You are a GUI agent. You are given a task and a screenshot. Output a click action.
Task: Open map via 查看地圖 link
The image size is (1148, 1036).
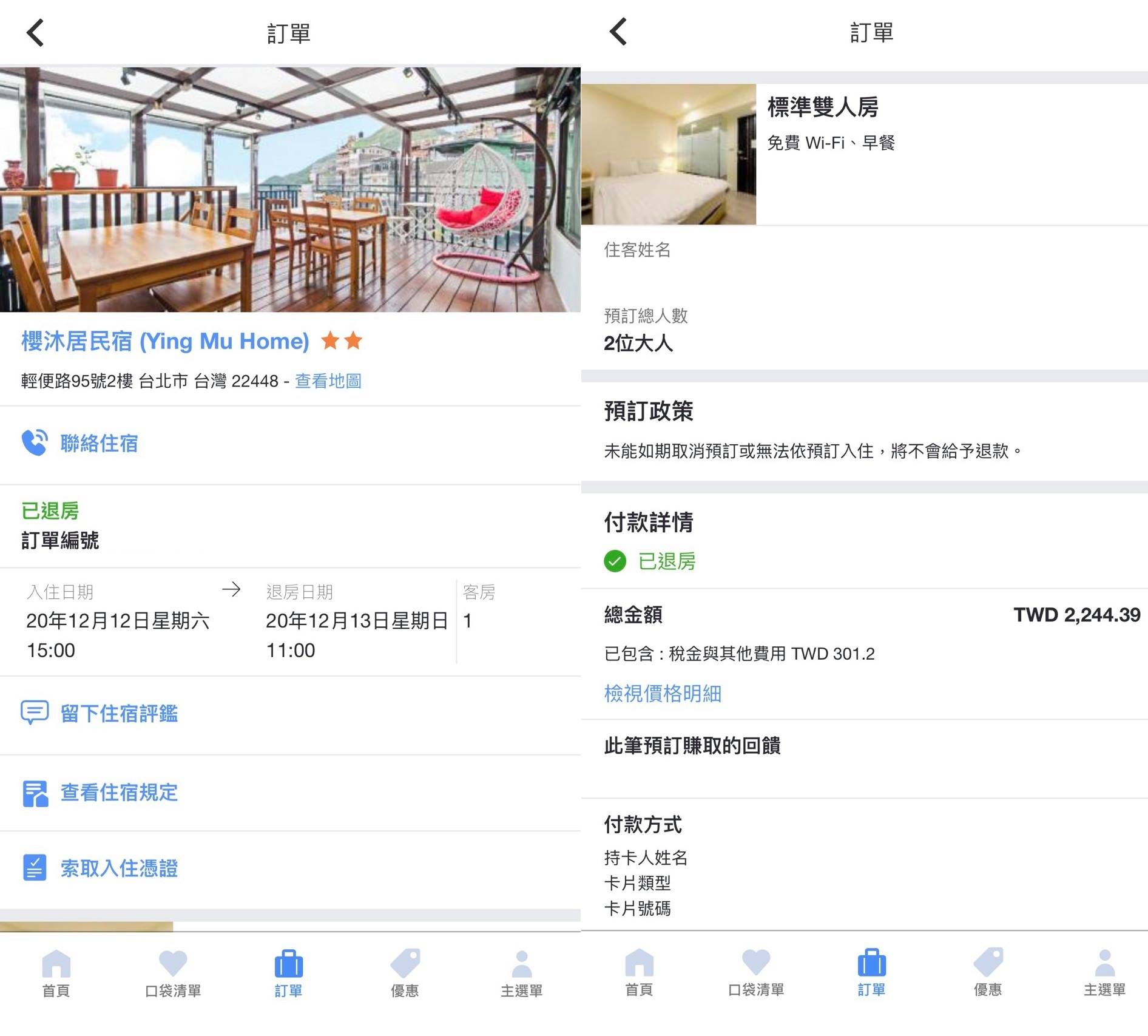[x=328, y=381]
